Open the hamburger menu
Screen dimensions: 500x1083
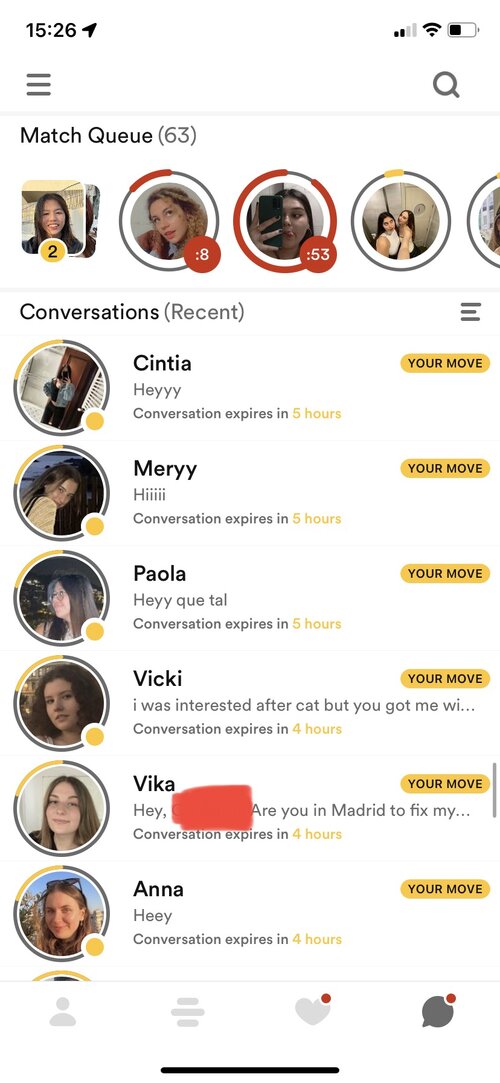point(39,84)
